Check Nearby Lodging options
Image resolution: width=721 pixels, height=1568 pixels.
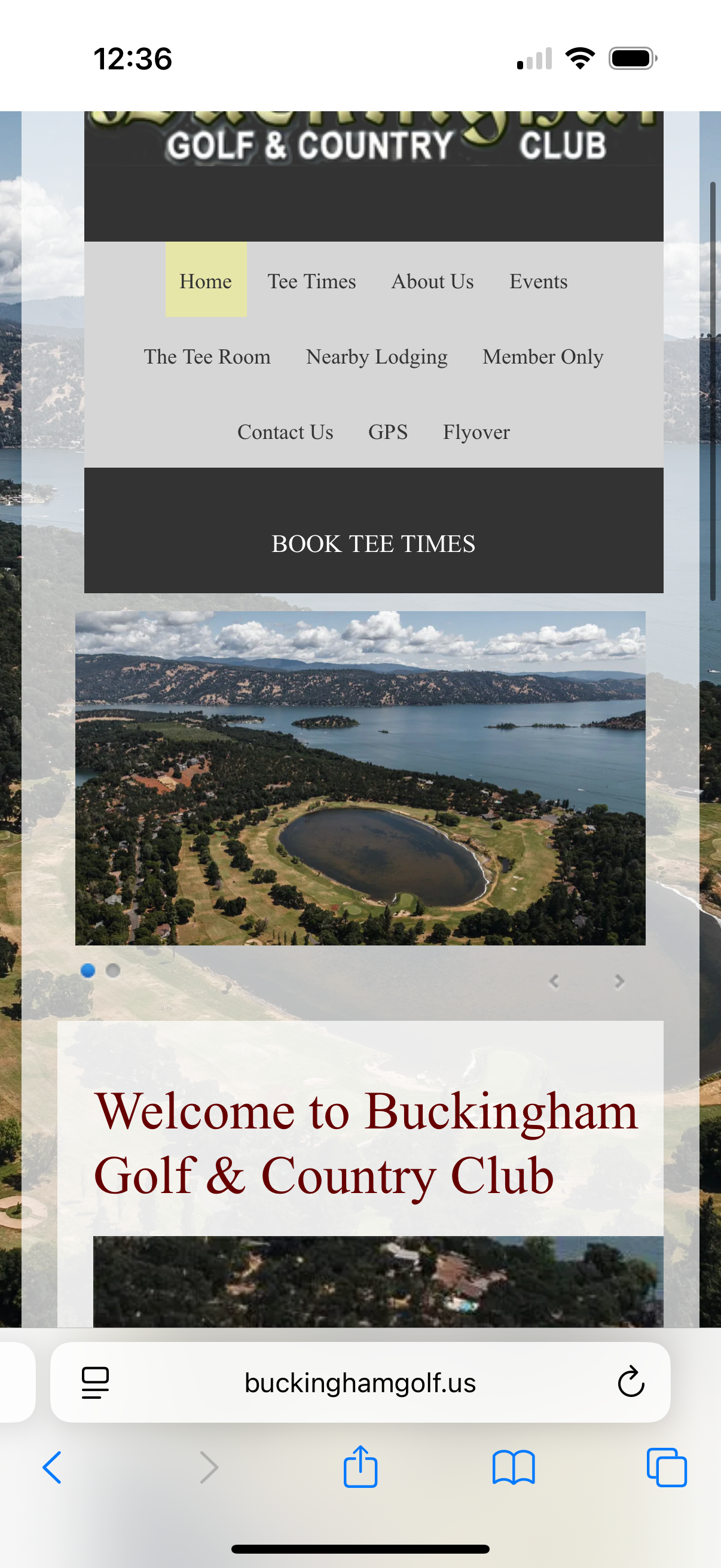click(x=377, y=356)
